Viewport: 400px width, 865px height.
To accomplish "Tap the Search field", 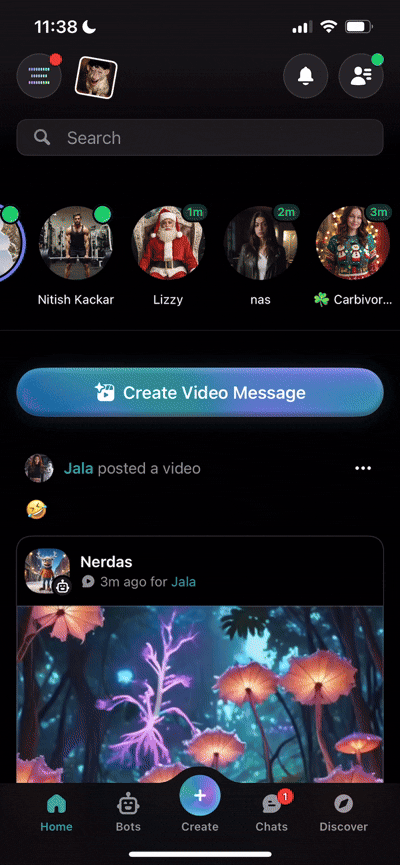I will 200,137.
